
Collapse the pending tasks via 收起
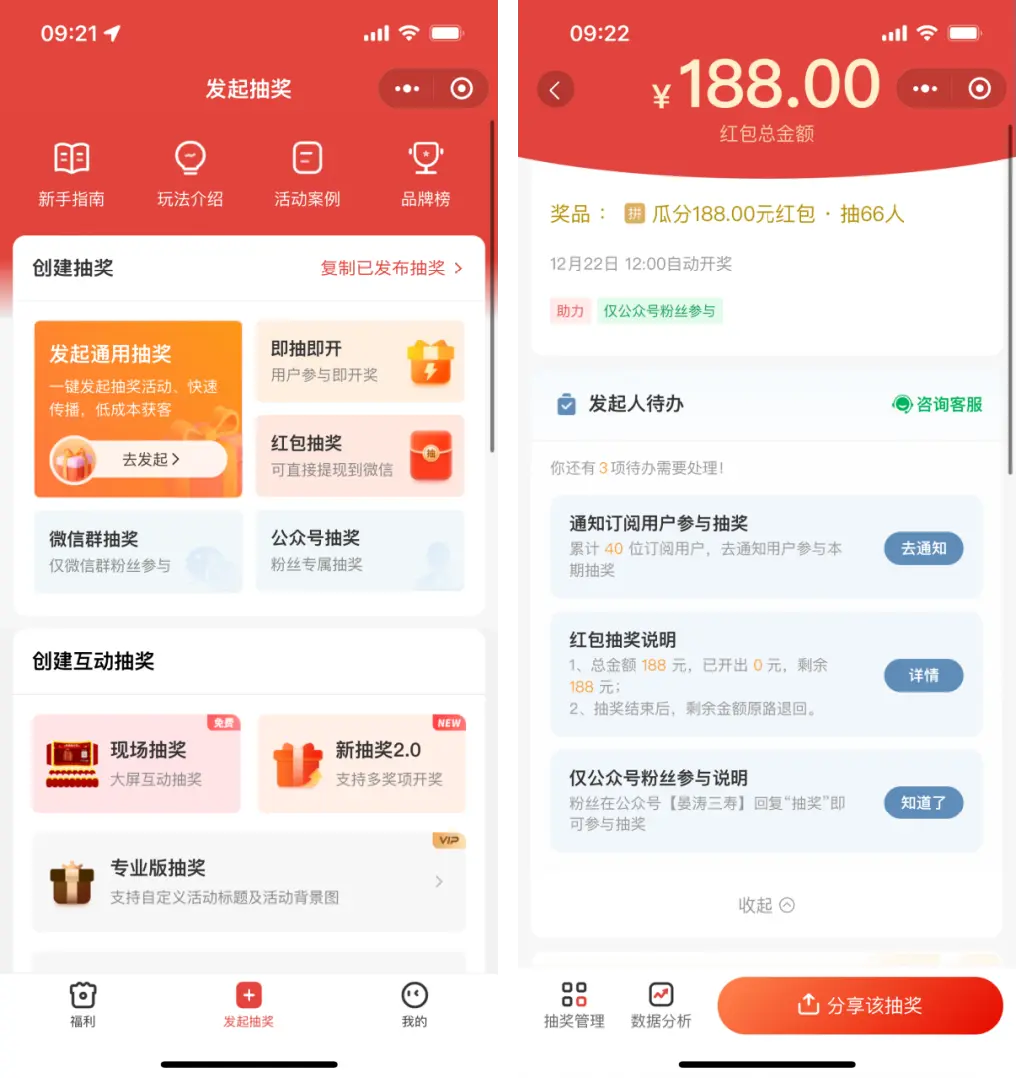[764, 905]
